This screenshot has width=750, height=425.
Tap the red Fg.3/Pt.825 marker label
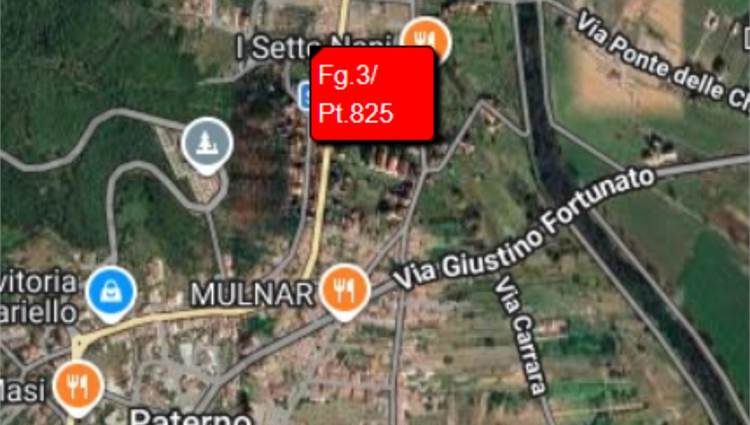point(372,93)
